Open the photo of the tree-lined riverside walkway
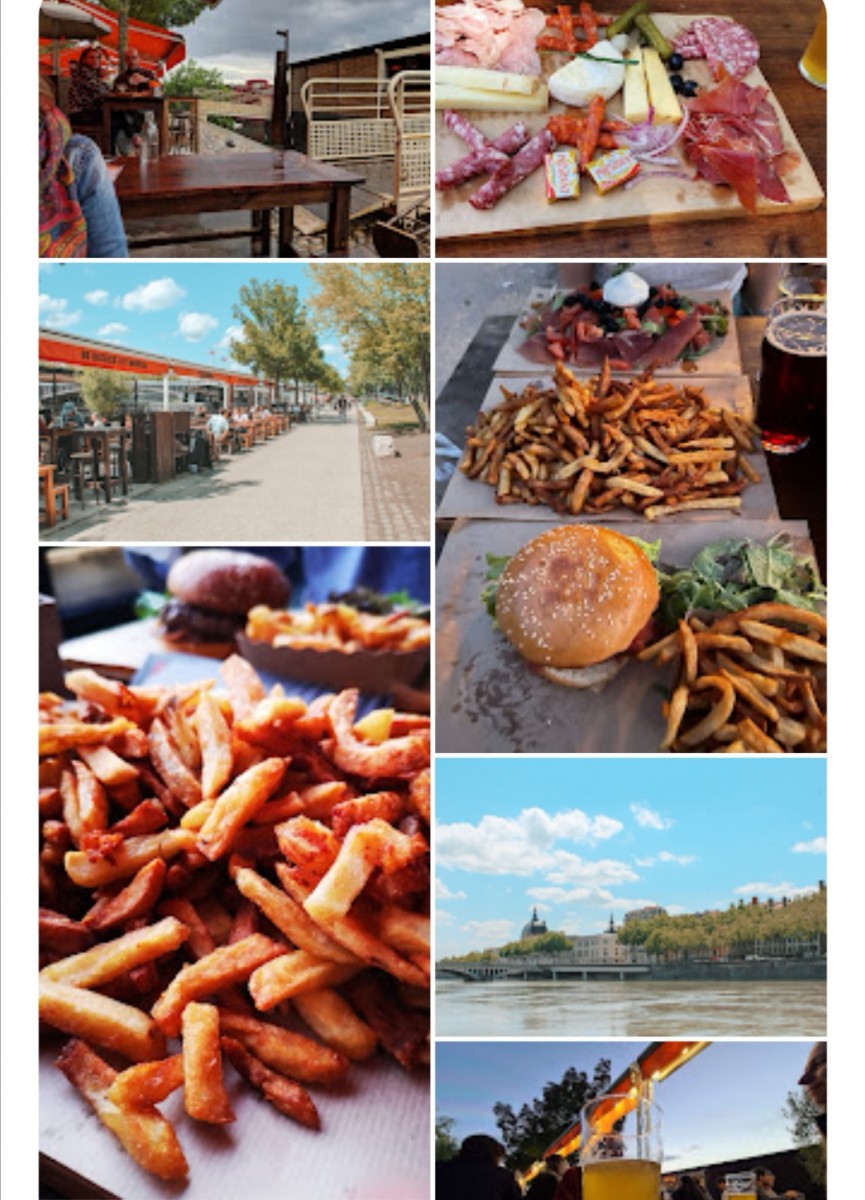Image resolution: width=865 pixels, height=1200 pixels. (x=234, y=402)
